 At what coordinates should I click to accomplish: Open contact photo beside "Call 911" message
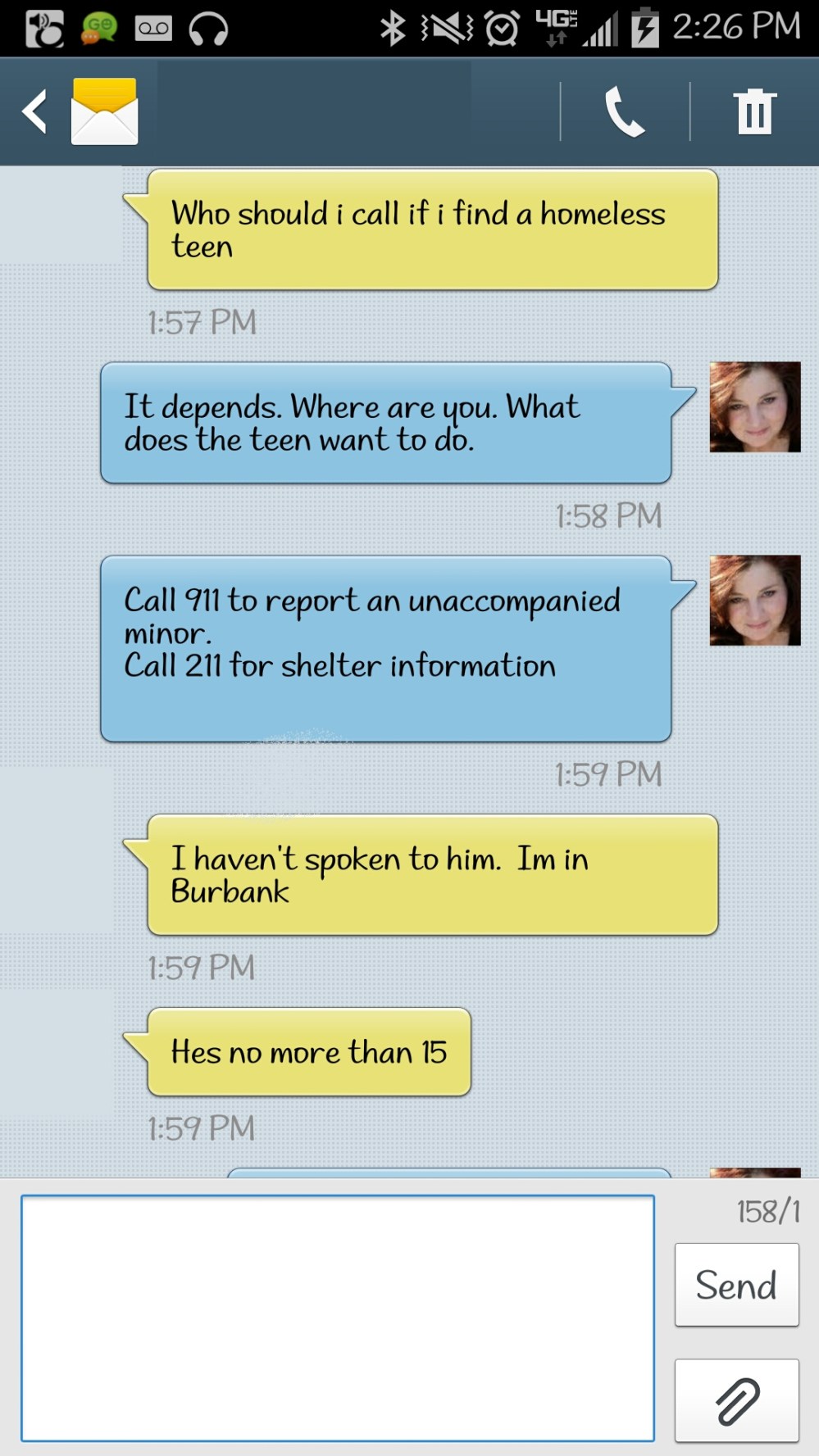click(754, 601)
